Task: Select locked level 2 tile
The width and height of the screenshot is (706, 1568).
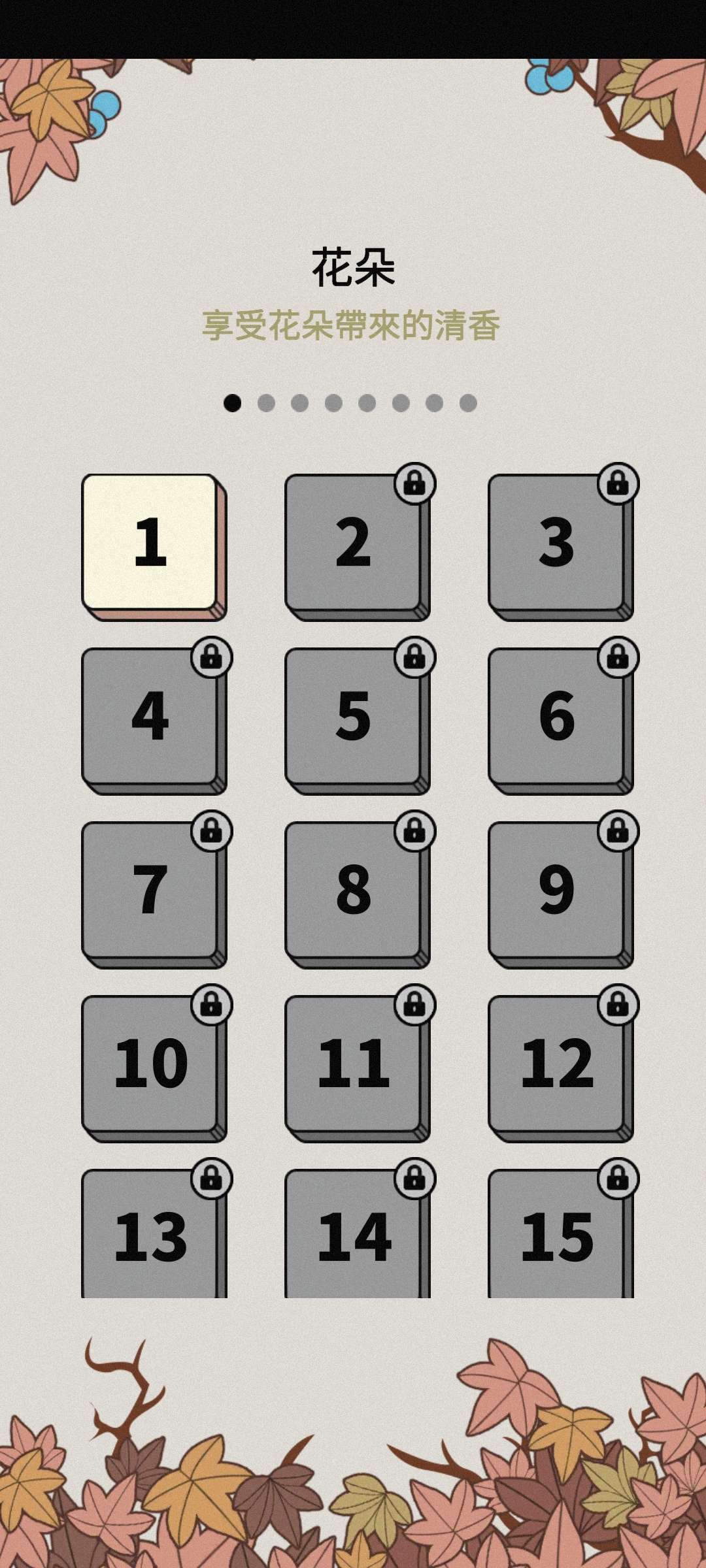Action: (354, 542)
